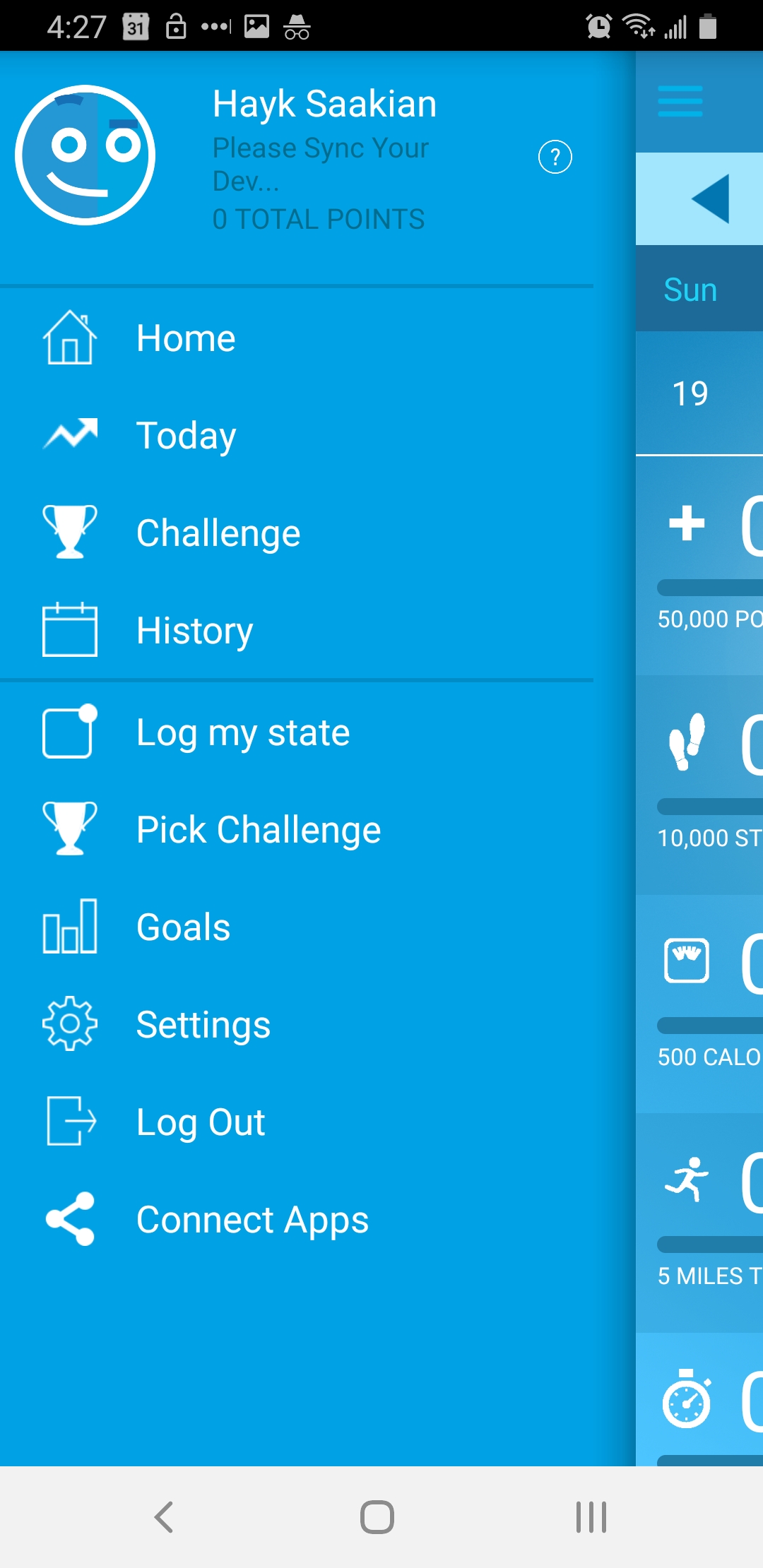The image size is (763, 1568).
Task: Open the Today menu item
Action: click(x=297, y=435)
